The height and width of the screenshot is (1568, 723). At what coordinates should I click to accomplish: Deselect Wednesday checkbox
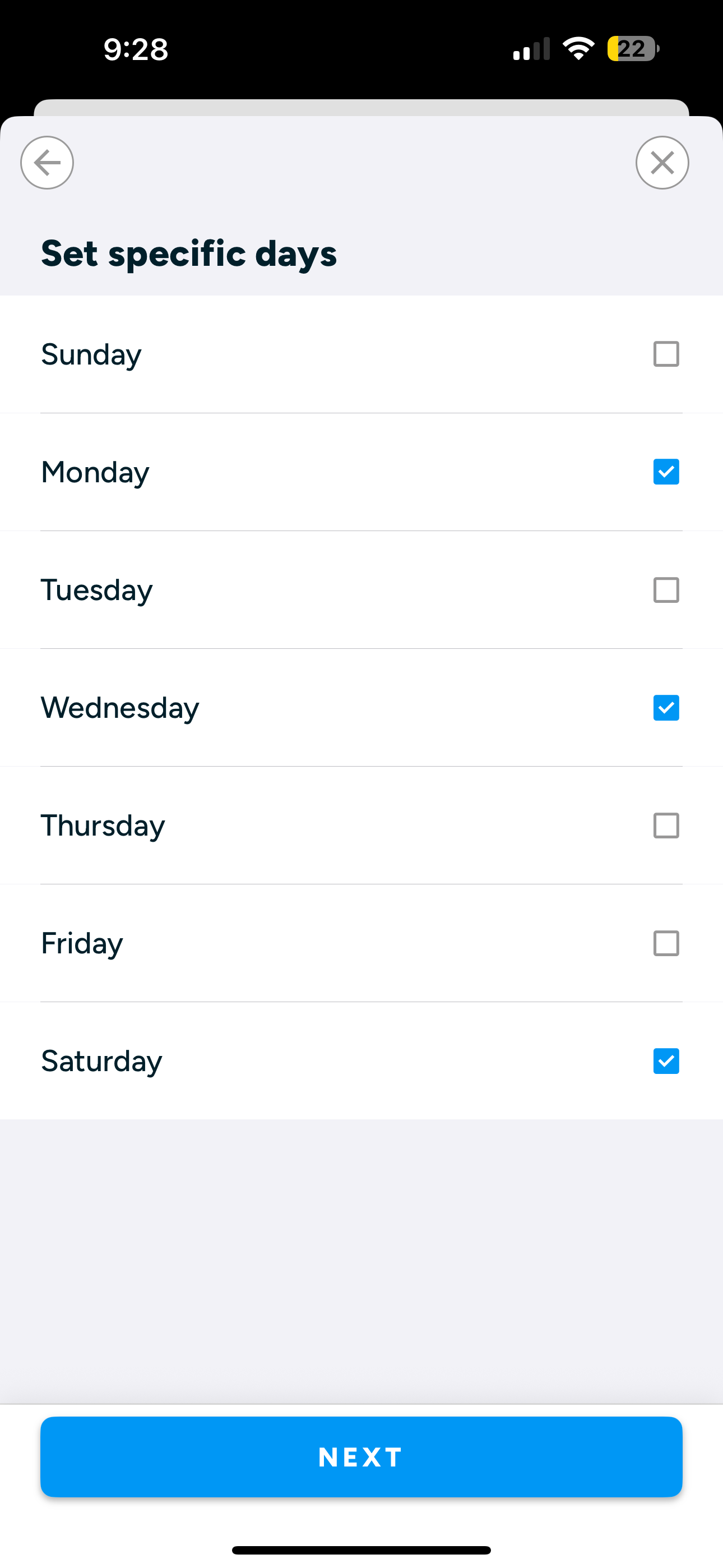click(x=666, y=707)
